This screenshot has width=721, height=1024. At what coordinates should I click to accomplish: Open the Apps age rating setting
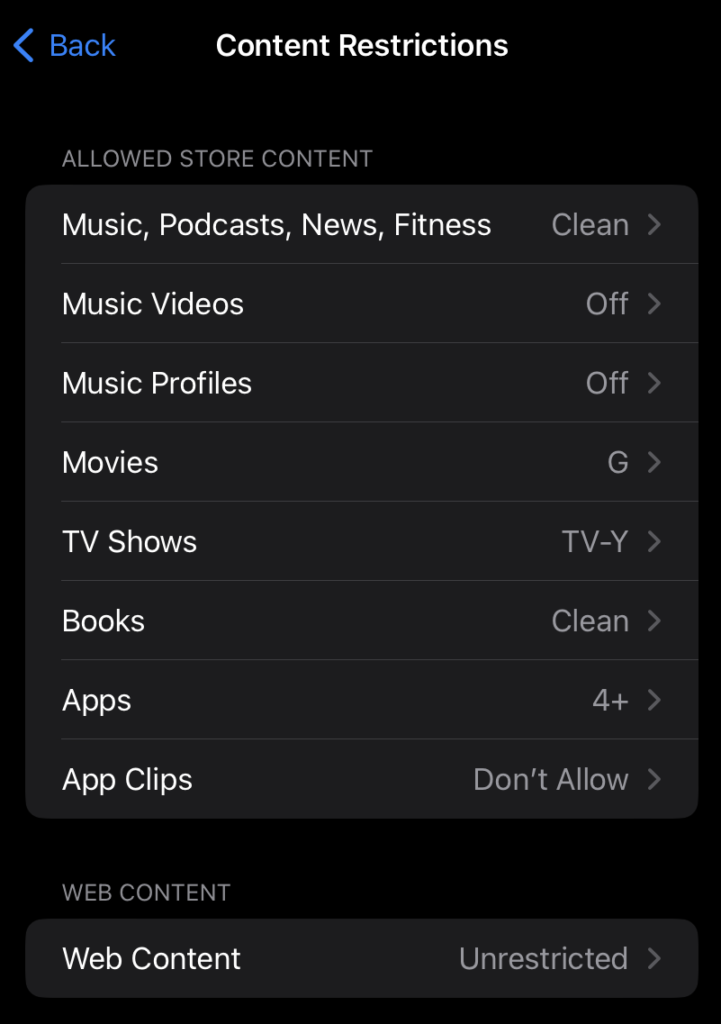(300, 700)
